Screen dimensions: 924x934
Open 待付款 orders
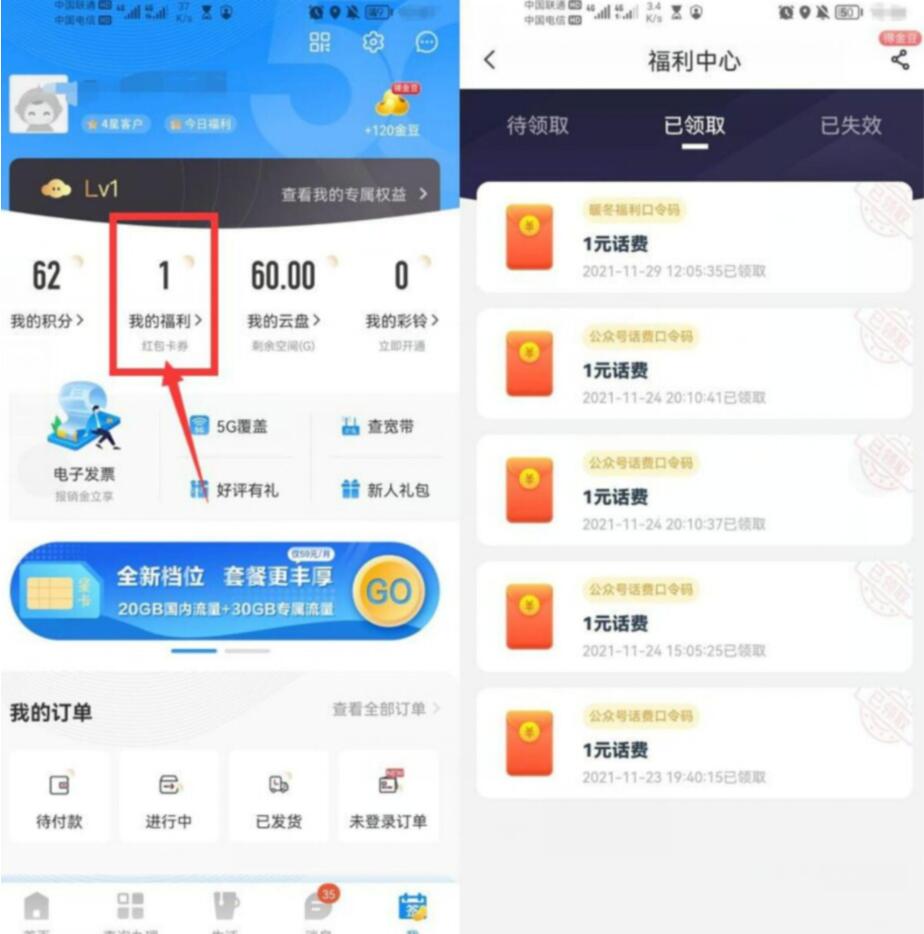(59, 798)
